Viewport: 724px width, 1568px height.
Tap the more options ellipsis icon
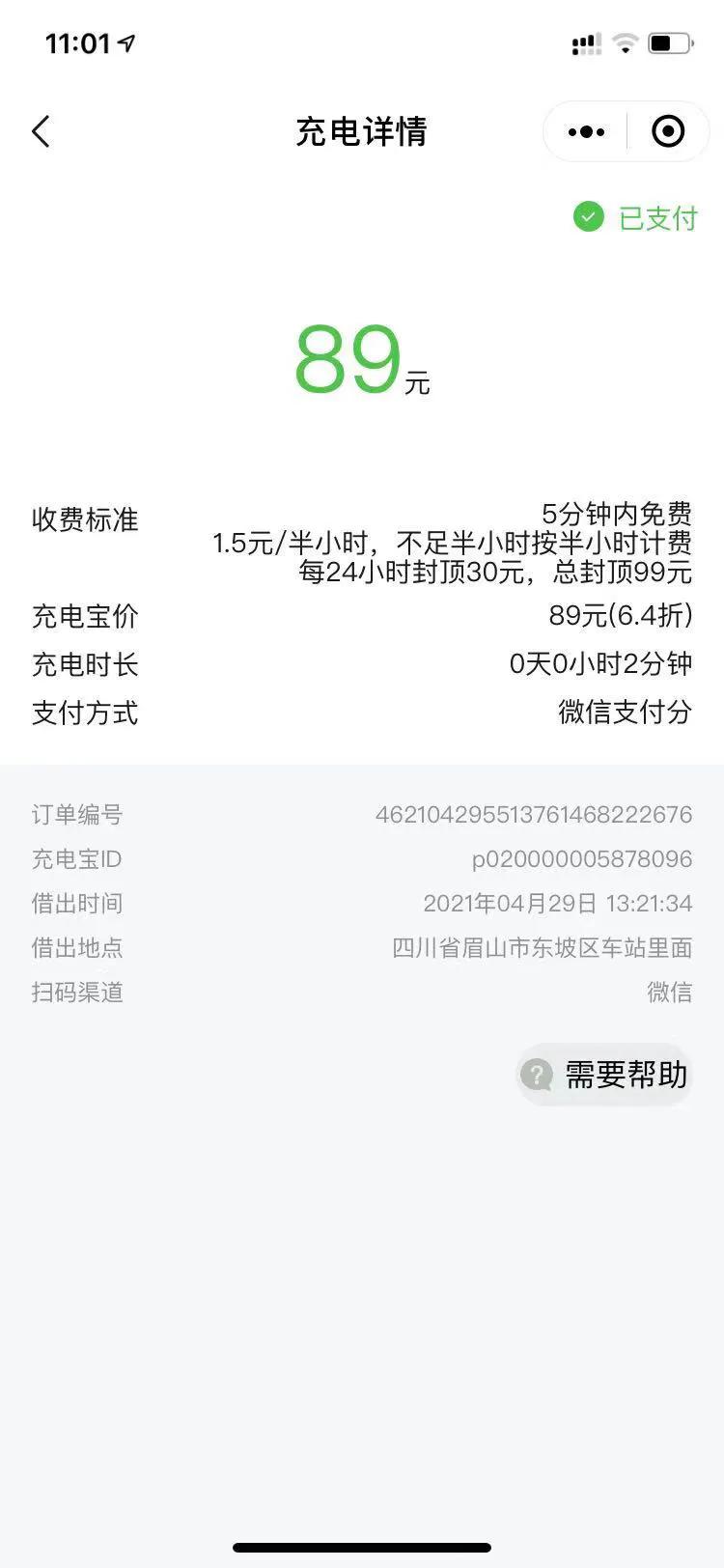[x=584, y=131]
